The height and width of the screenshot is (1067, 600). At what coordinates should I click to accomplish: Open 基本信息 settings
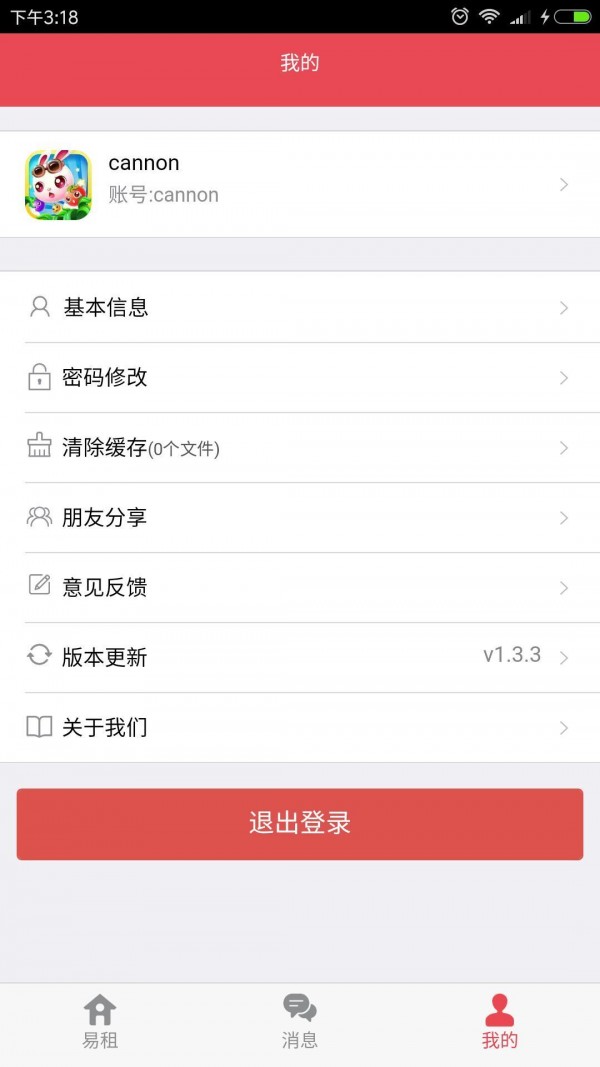coord(300,307)
